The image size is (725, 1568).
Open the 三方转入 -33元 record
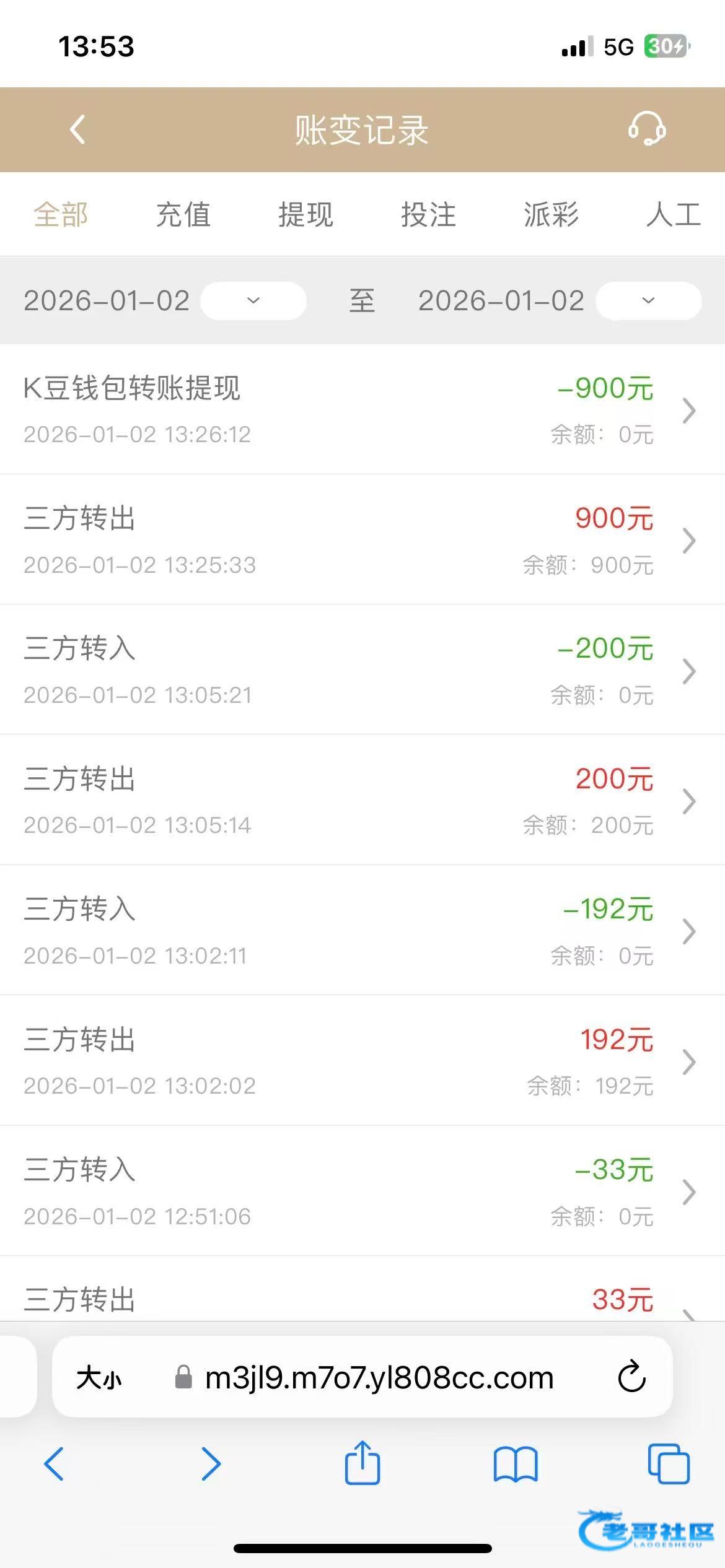(x=362, y=1191)
